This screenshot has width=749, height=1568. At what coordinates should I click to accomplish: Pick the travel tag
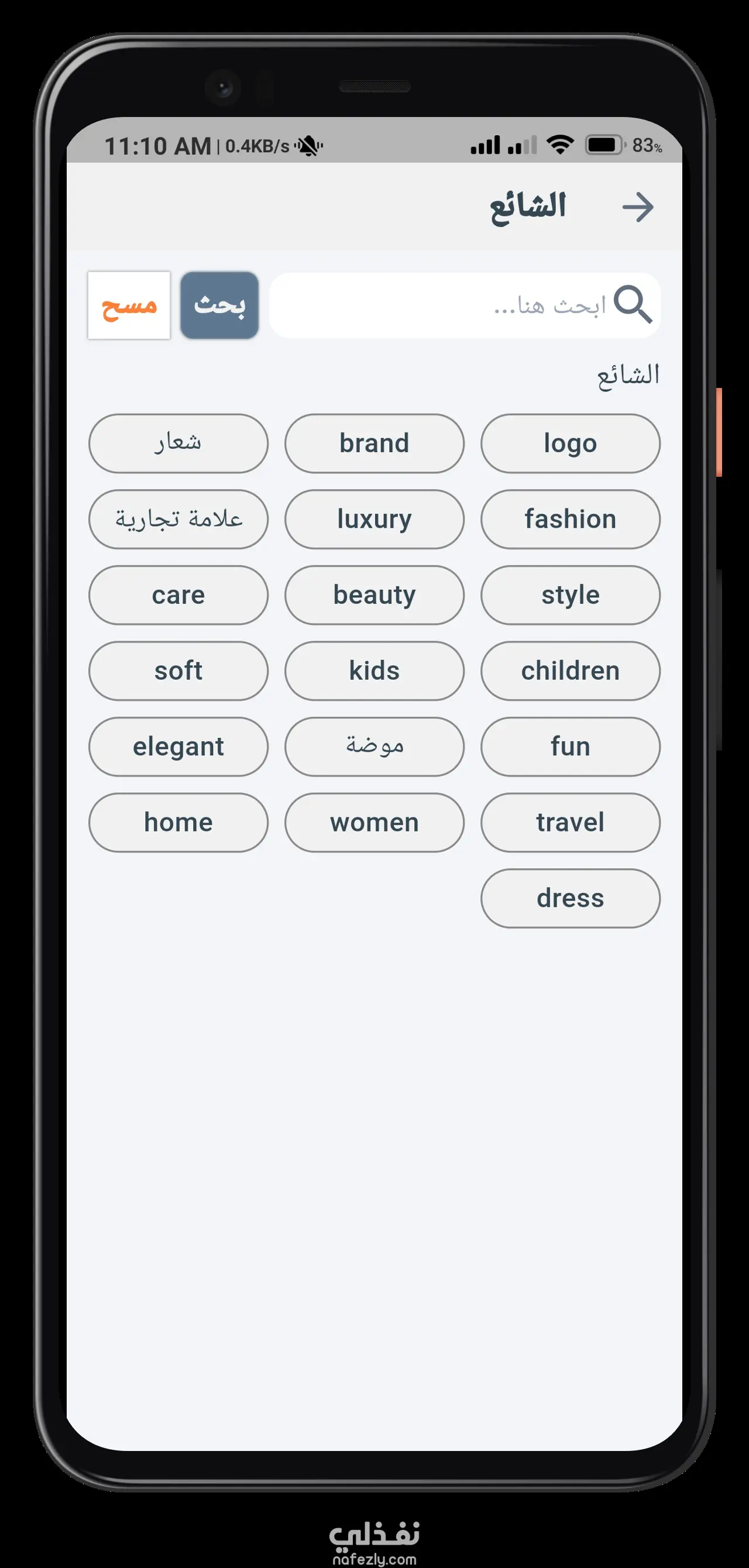click(570, 823)
